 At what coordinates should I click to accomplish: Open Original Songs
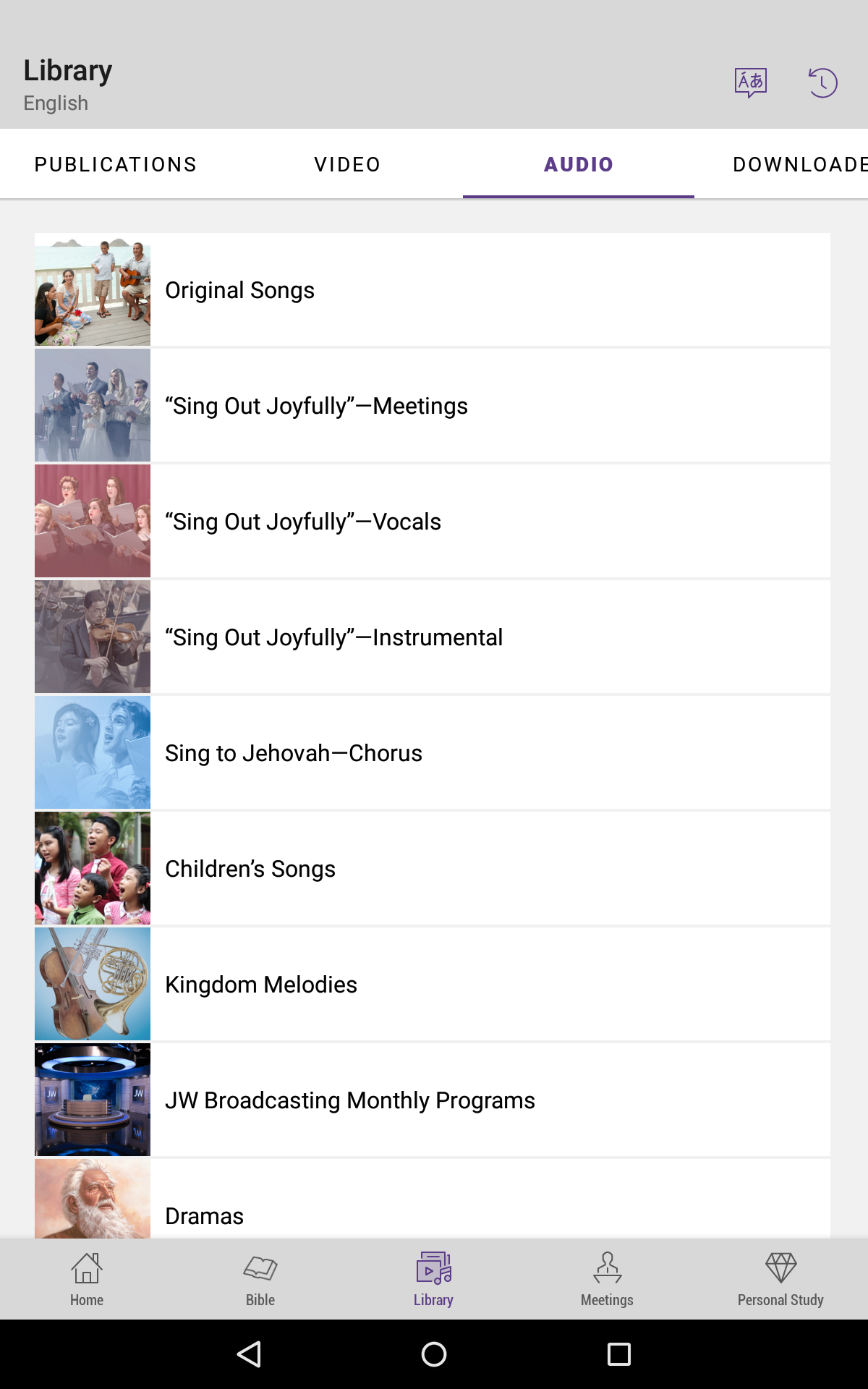(433, 290)
